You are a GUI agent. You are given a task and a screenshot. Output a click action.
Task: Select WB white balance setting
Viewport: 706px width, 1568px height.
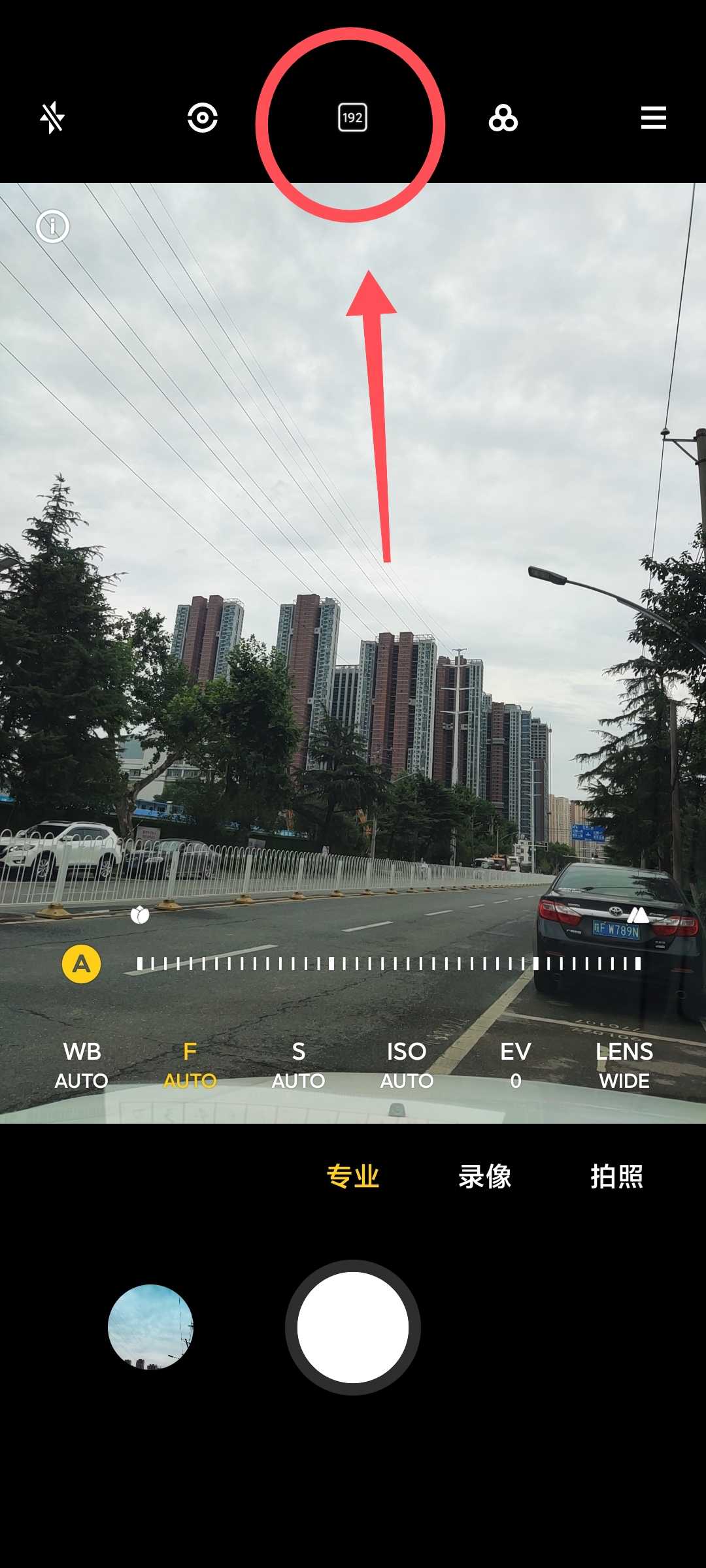(82, 1065)
